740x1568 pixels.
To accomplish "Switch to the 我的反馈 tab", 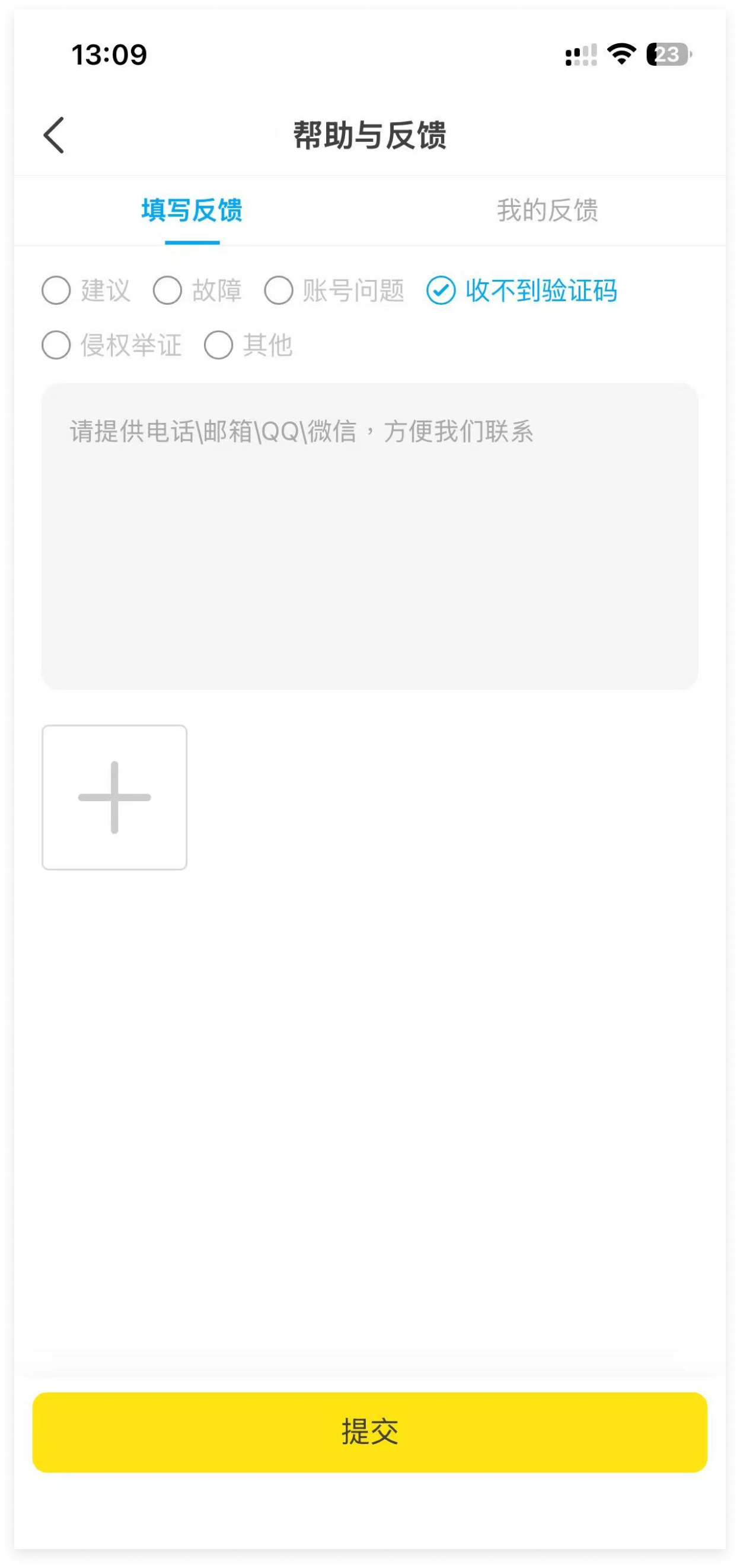I will click(x=547, y=211).
